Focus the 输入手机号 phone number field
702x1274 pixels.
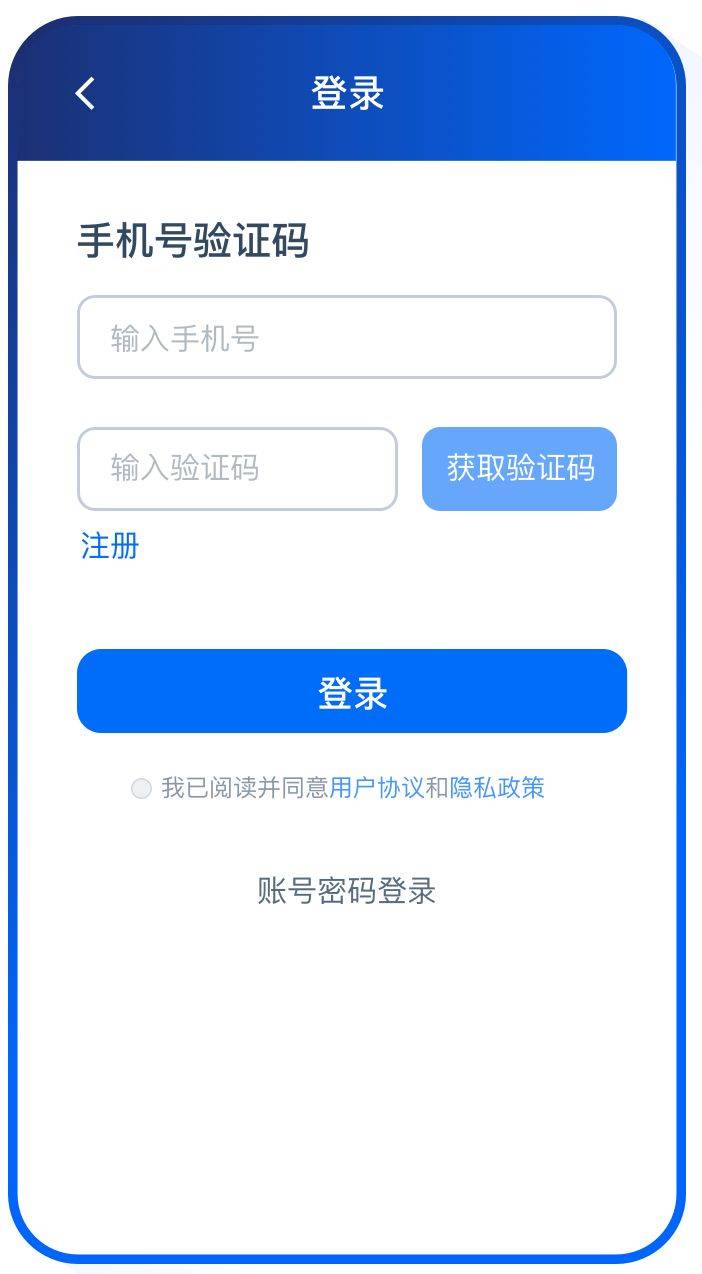tap(346, 338)
